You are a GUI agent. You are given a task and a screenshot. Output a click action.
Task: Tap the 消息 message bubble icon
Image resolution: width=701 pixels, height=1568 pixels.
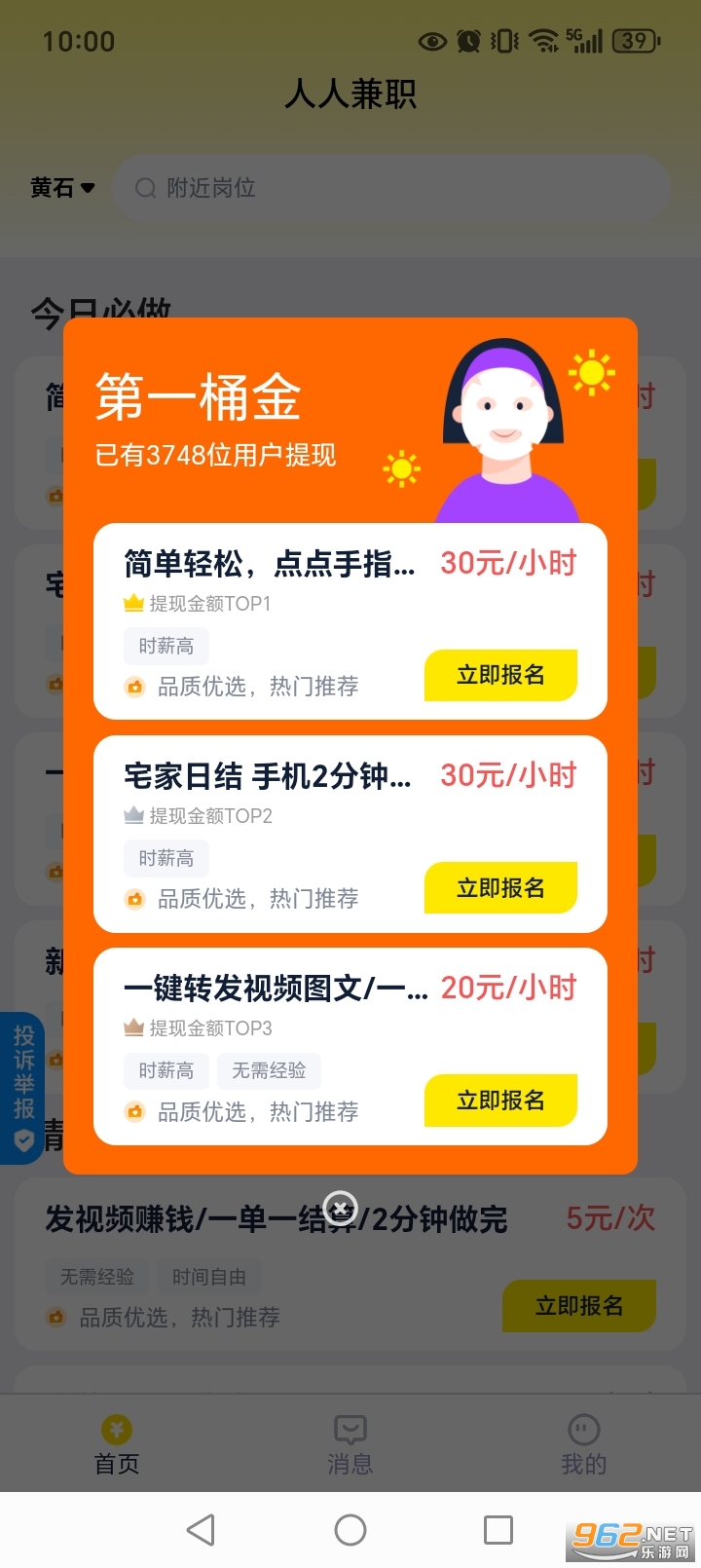coord(350,1429)
